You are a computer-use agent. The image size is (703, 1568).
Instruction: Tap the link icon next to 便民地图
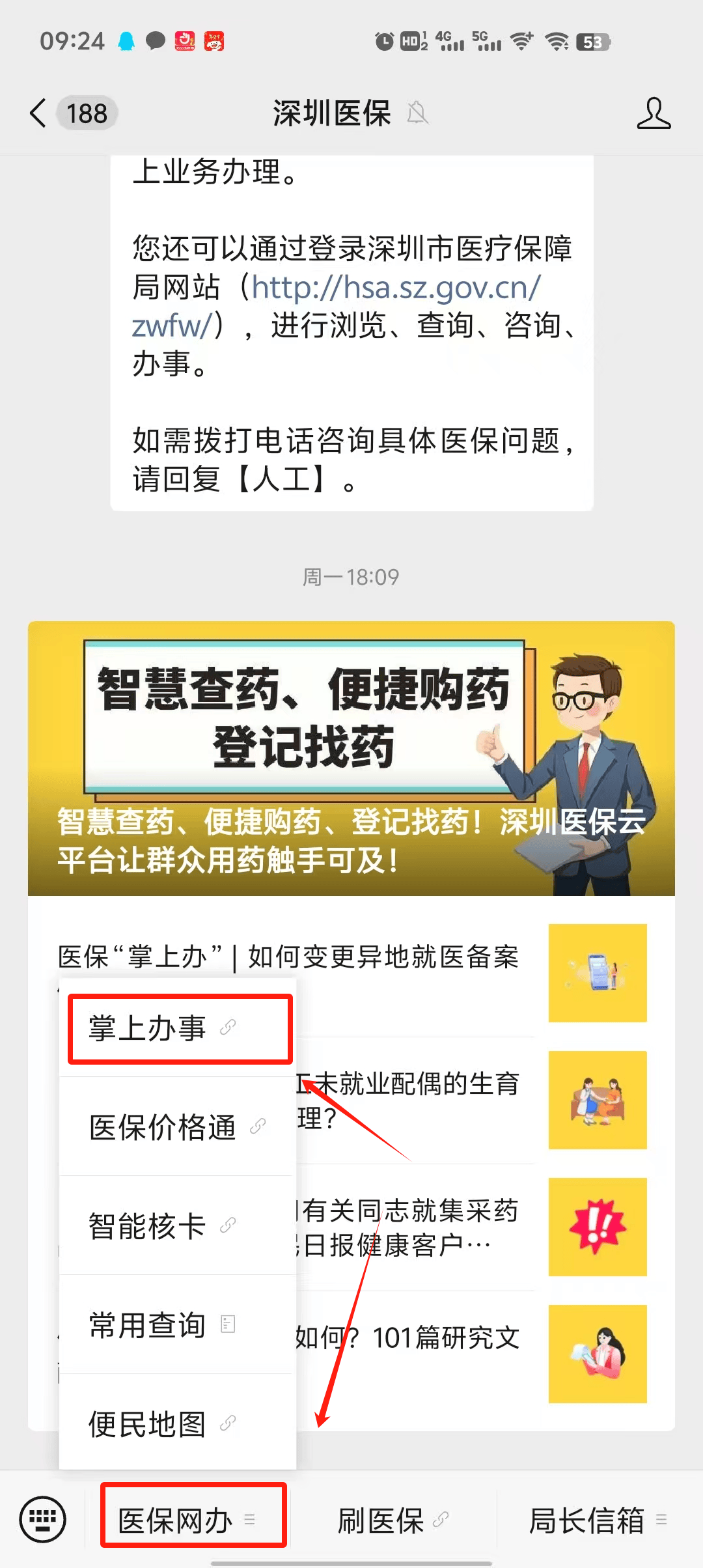pyautogui.click(x=227, y=1425)
